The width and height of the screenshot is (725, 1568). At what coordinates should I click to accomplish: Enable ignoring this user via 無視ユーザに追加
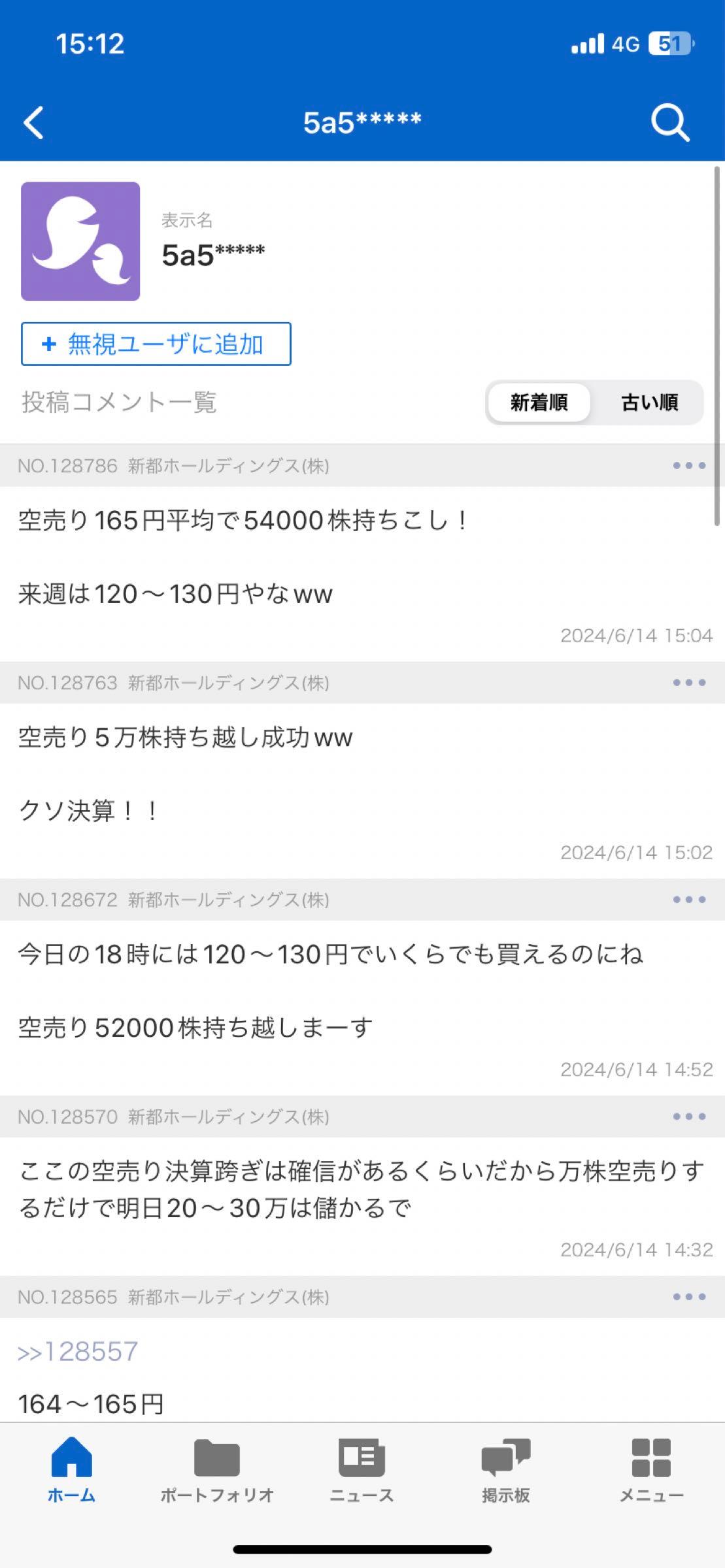(x=156, y=344)
